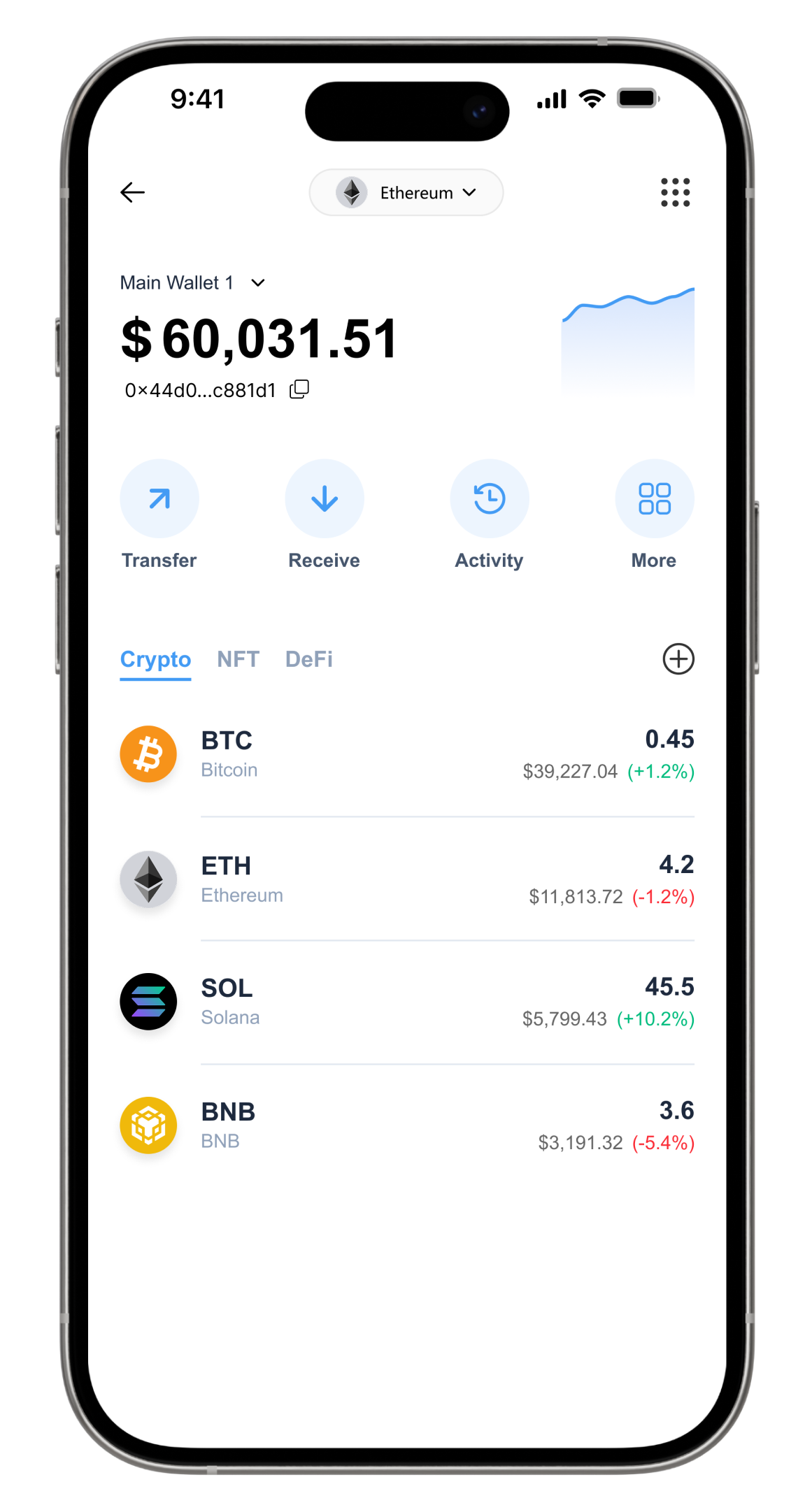Show details for the BNB asset
Screen dimensions: 812x1512
[406, 1125]
